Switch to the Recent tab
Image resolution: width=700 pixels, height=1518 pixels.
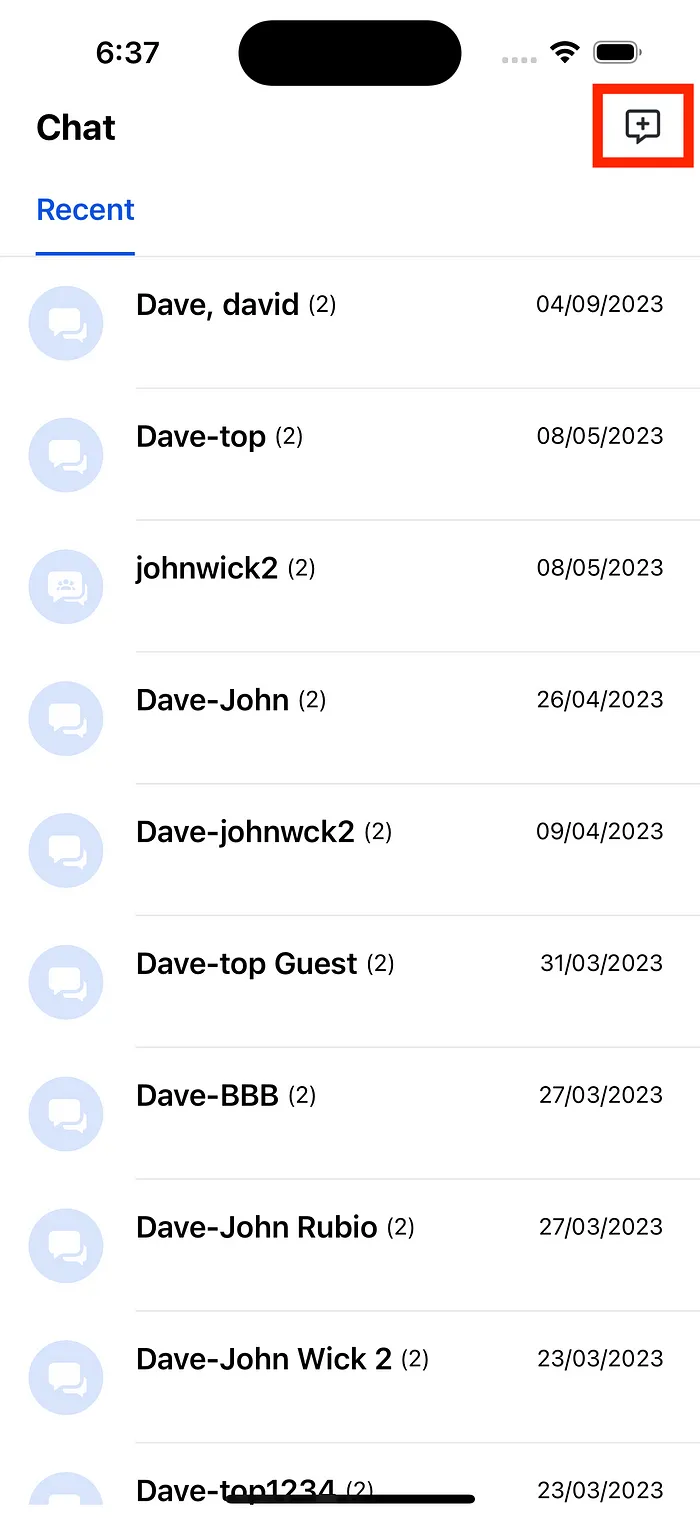pyautogui.click(x=85, y=210)
